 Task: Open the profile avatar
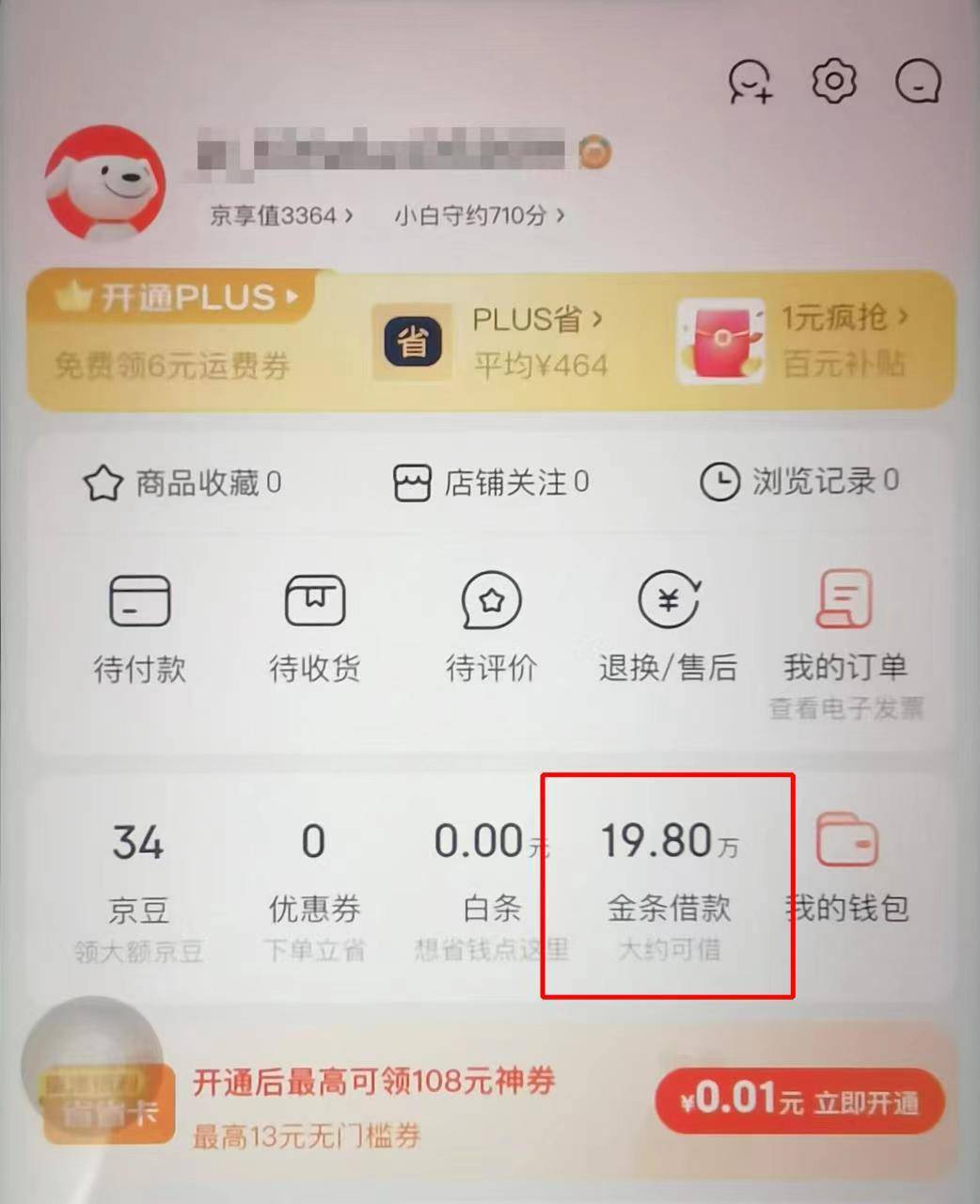pyautogui.click(x=104, y=184)
